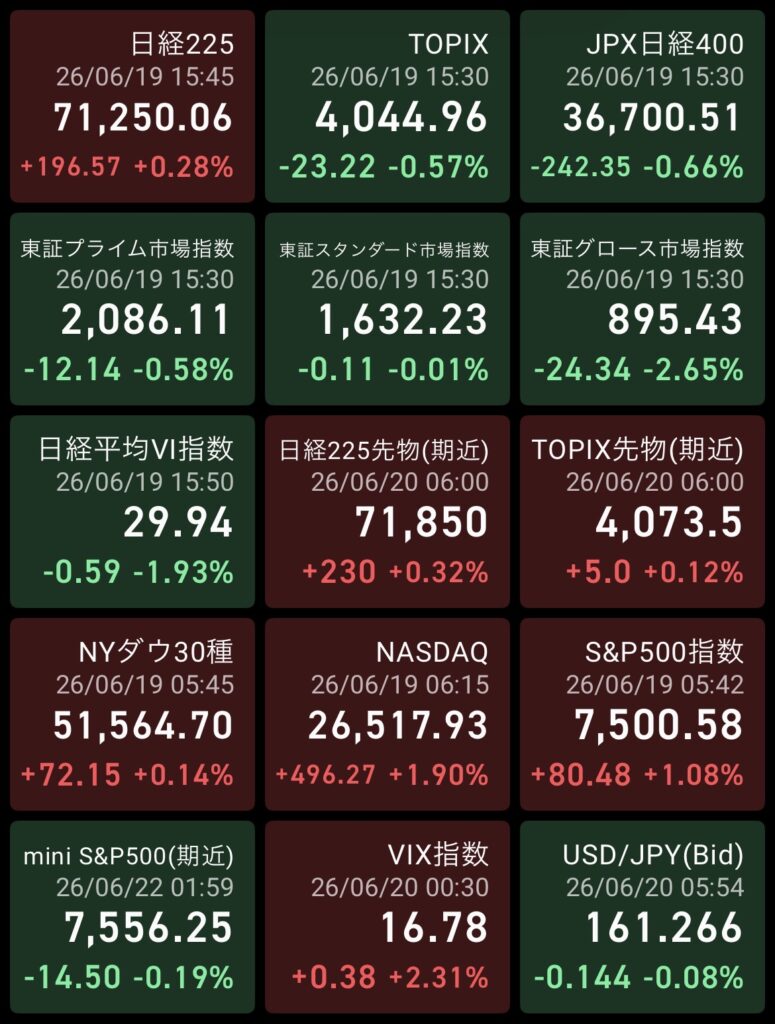View the 東証プライム市場指数 tile
Image resolution: width=775 pixels, height=1024 pixels.
[x=133, y=309]
